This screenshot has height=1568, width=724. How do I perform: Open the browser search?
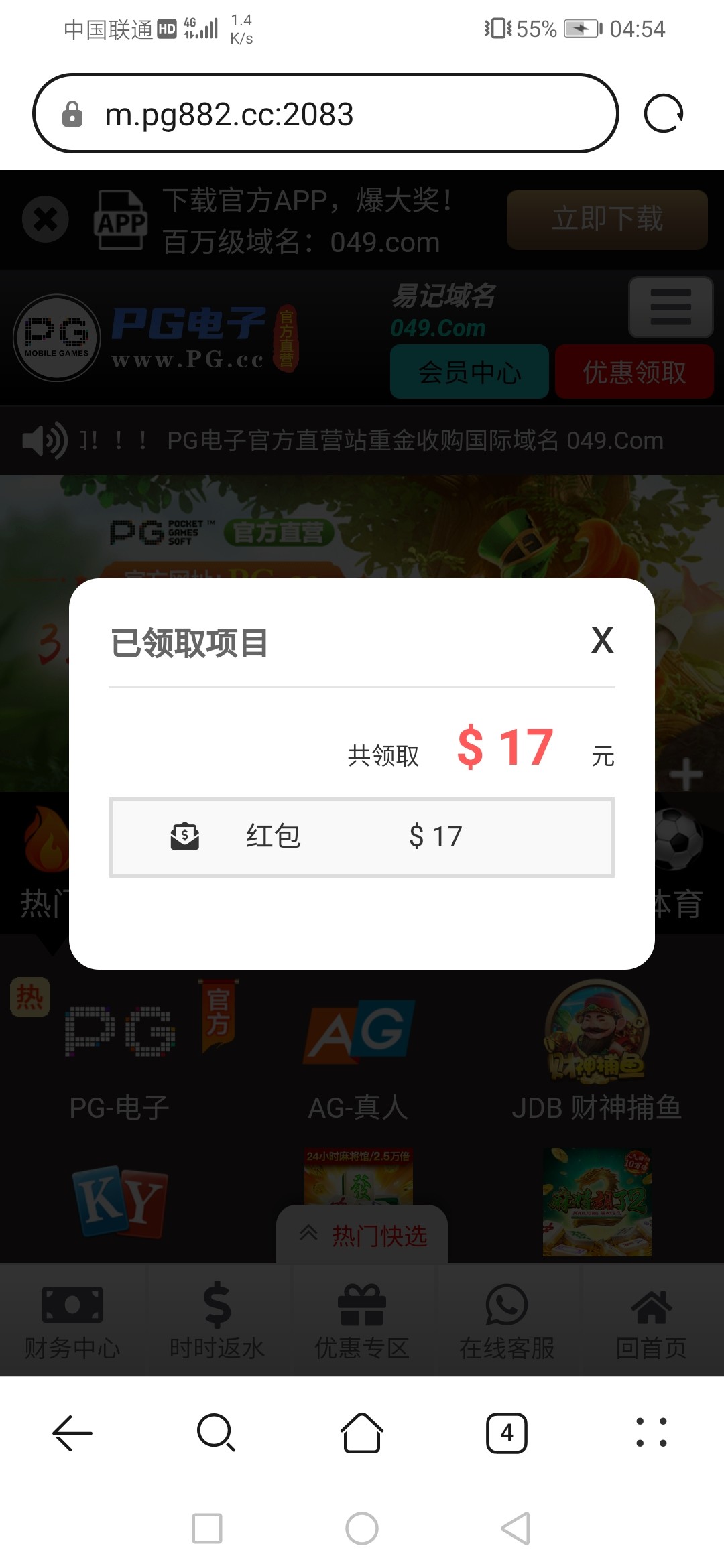point(217,1433)
